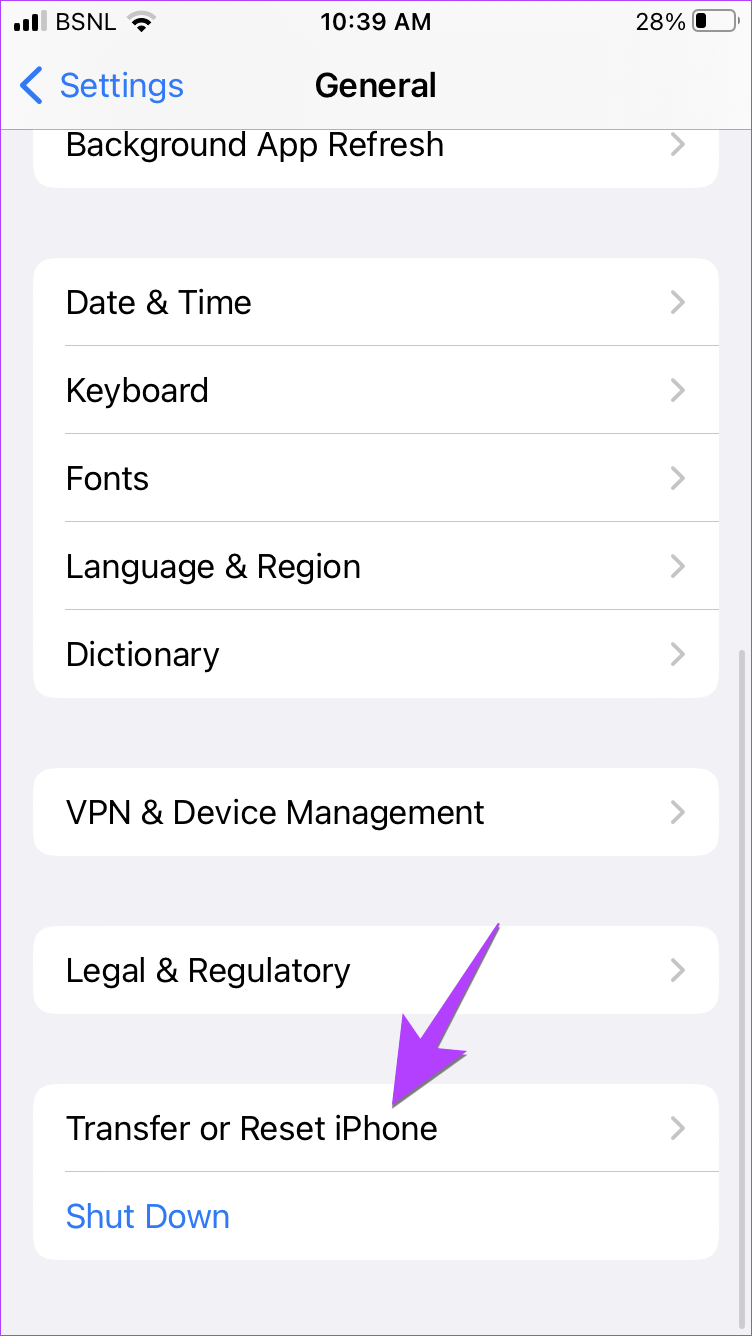Tap Shut Down to power off
752x1336 pixels.
tap(147, 1216)
